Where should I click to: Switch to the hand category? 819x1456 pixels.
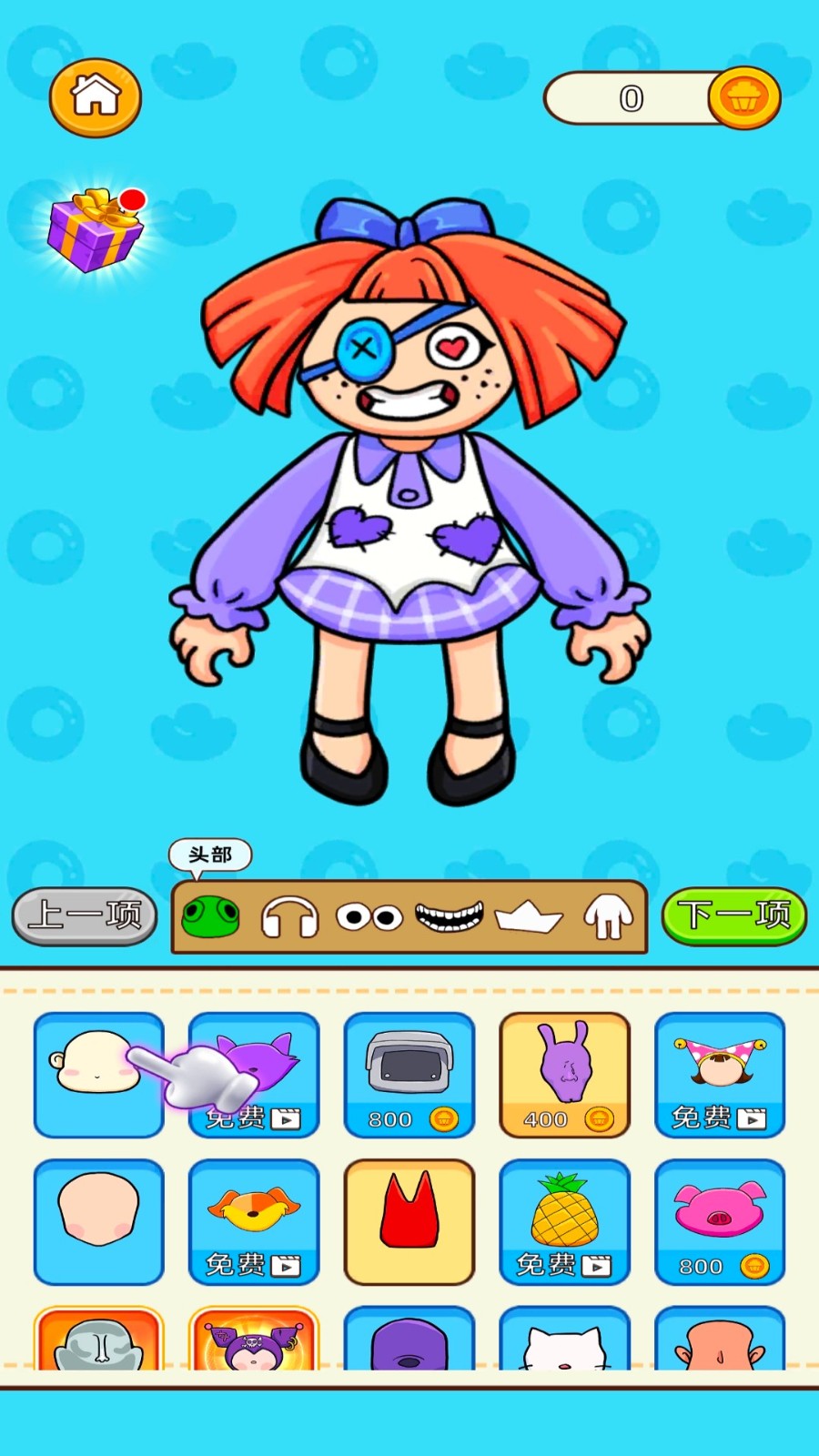point(608,917)
